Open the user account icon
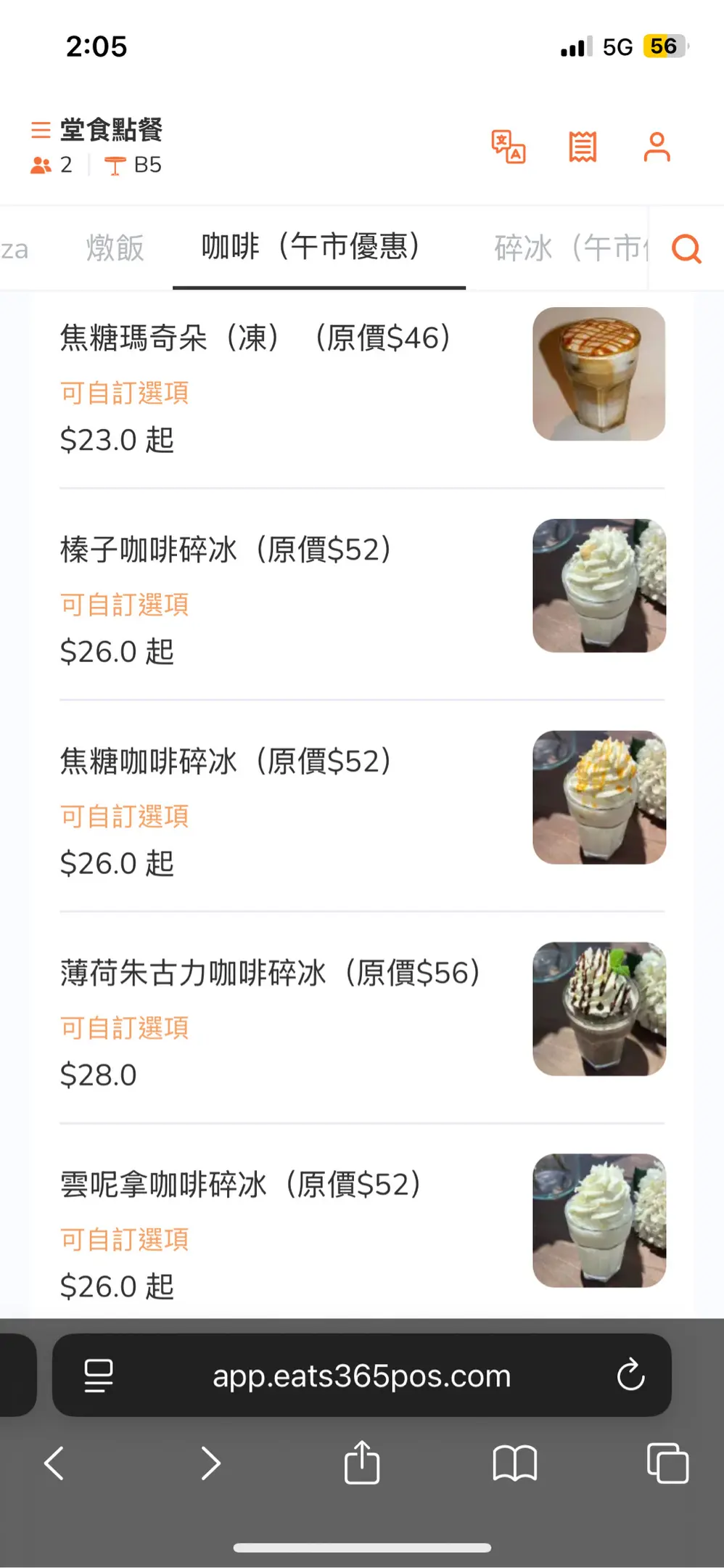The image size is (724, 1568). (657, 147)
